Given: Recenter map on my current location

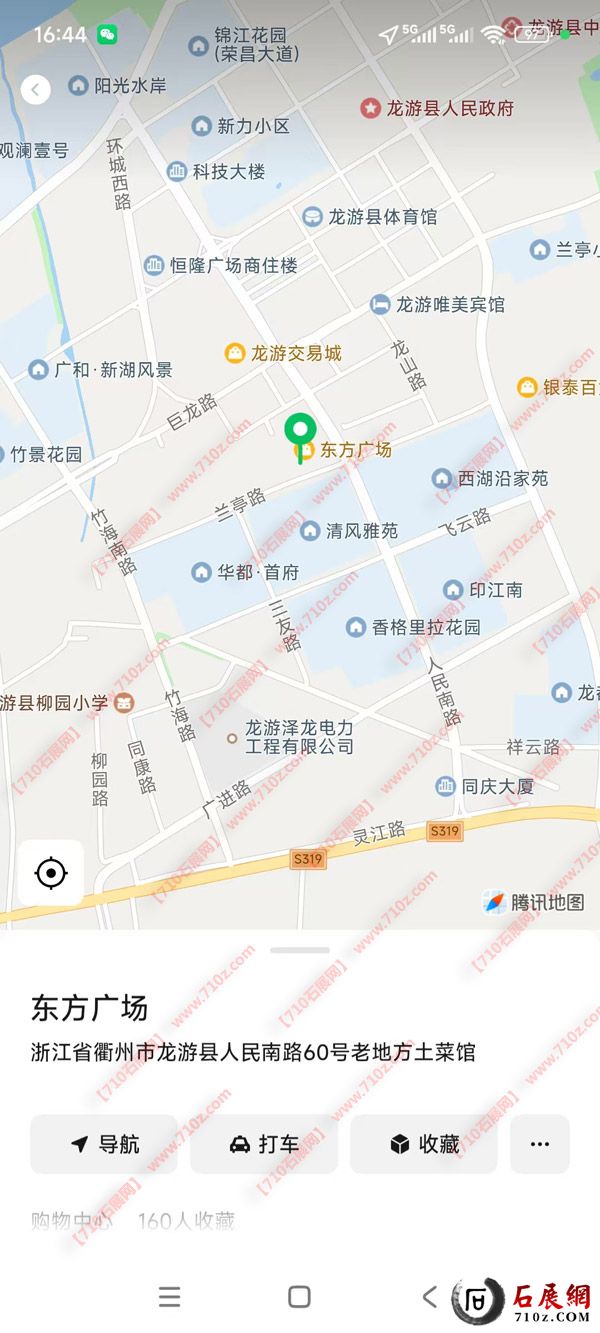Looking at the screenshot, I should pyautogui.click(x=50, y=873).
